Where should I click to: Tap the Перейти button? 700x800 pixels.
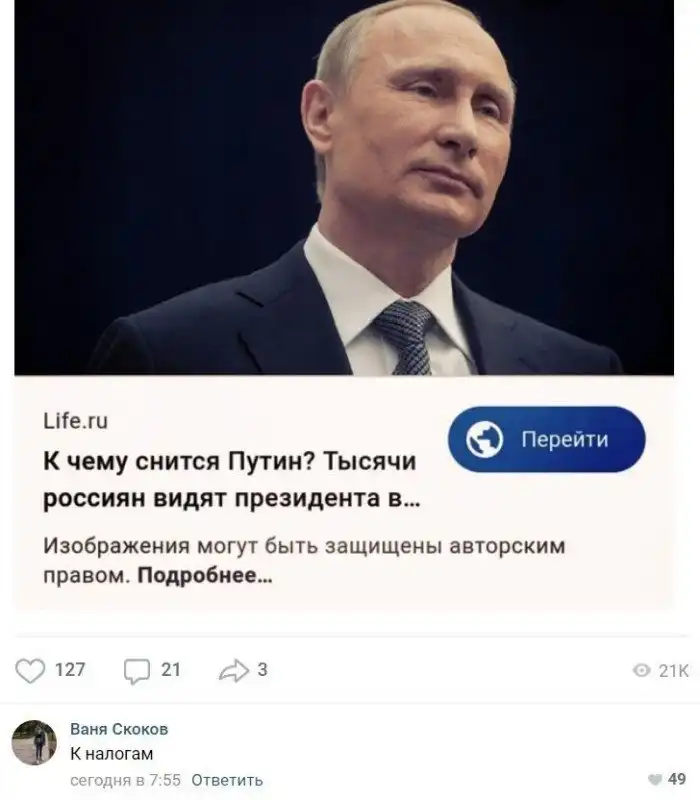pyautogui.click(x=546, y=439)
